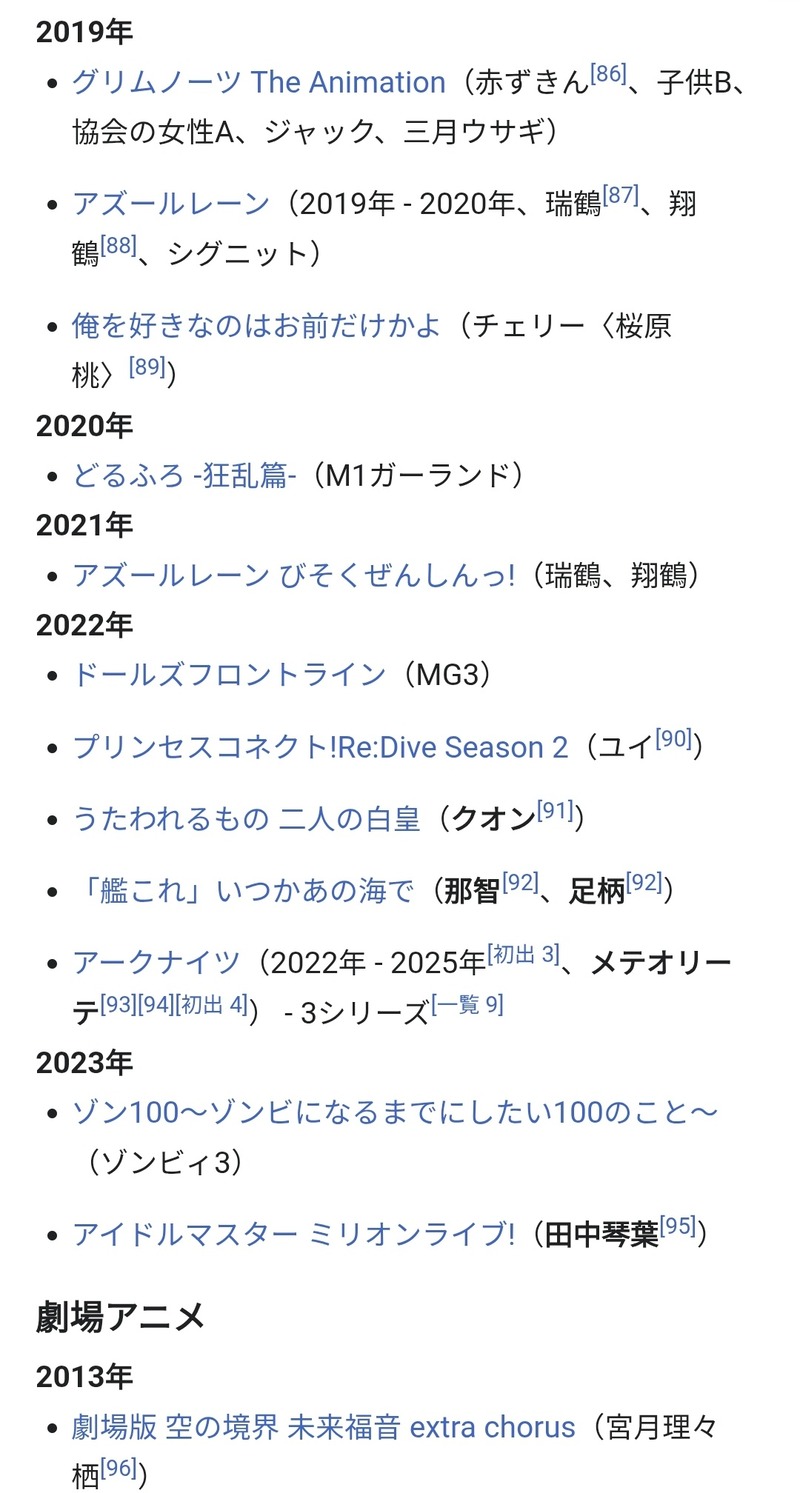Tap footnote reference 96 after 宮月理々栖

coord(118,1467)
